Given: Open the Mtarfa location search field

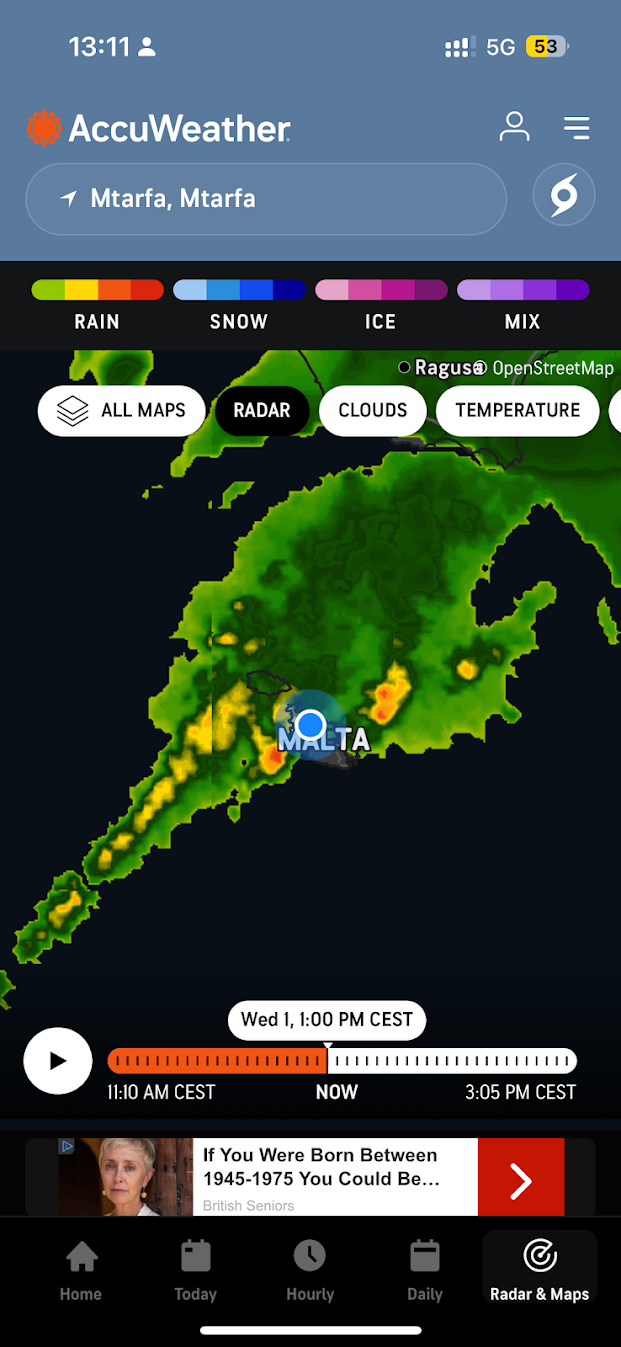Looking at the screenshot, I should [265, 199].
